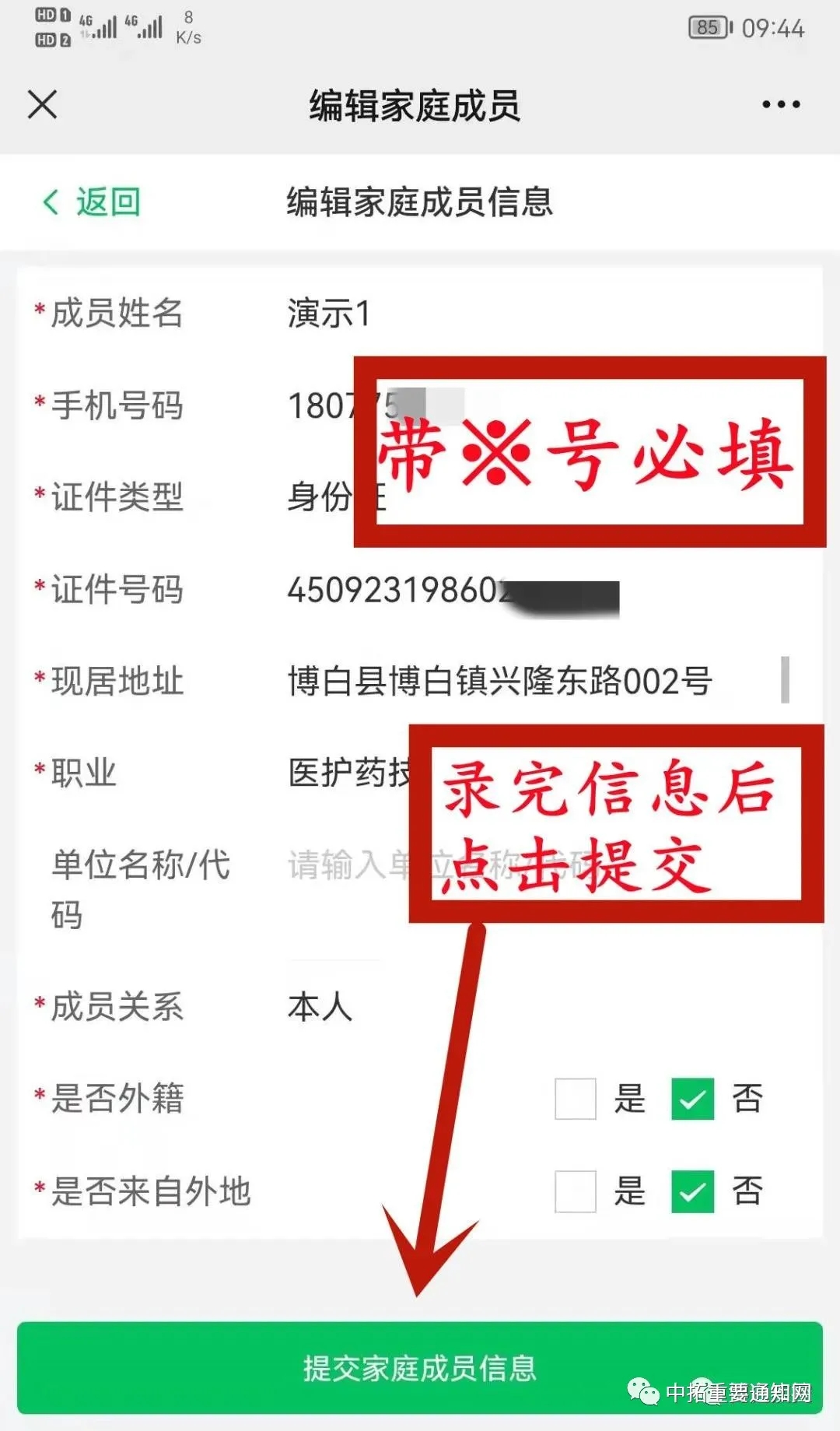Image resolution: width=840 pixels, height=1431 pixels.
Task: Check 是 for 是否来自外地
Action: click(x=576, y=1191)
